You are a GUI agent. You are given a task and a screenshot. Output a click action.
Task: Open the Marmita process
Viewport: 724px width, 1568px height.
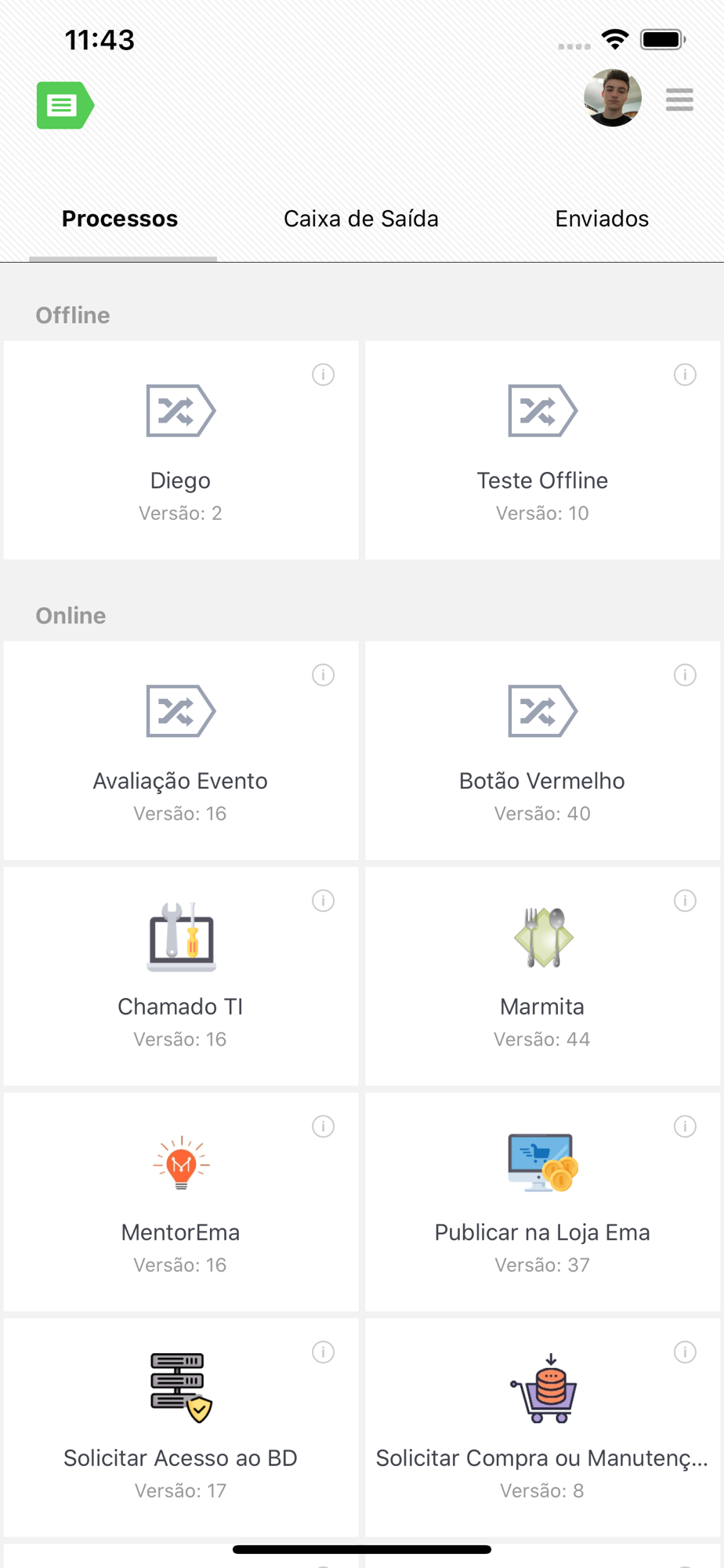[543, 976]
